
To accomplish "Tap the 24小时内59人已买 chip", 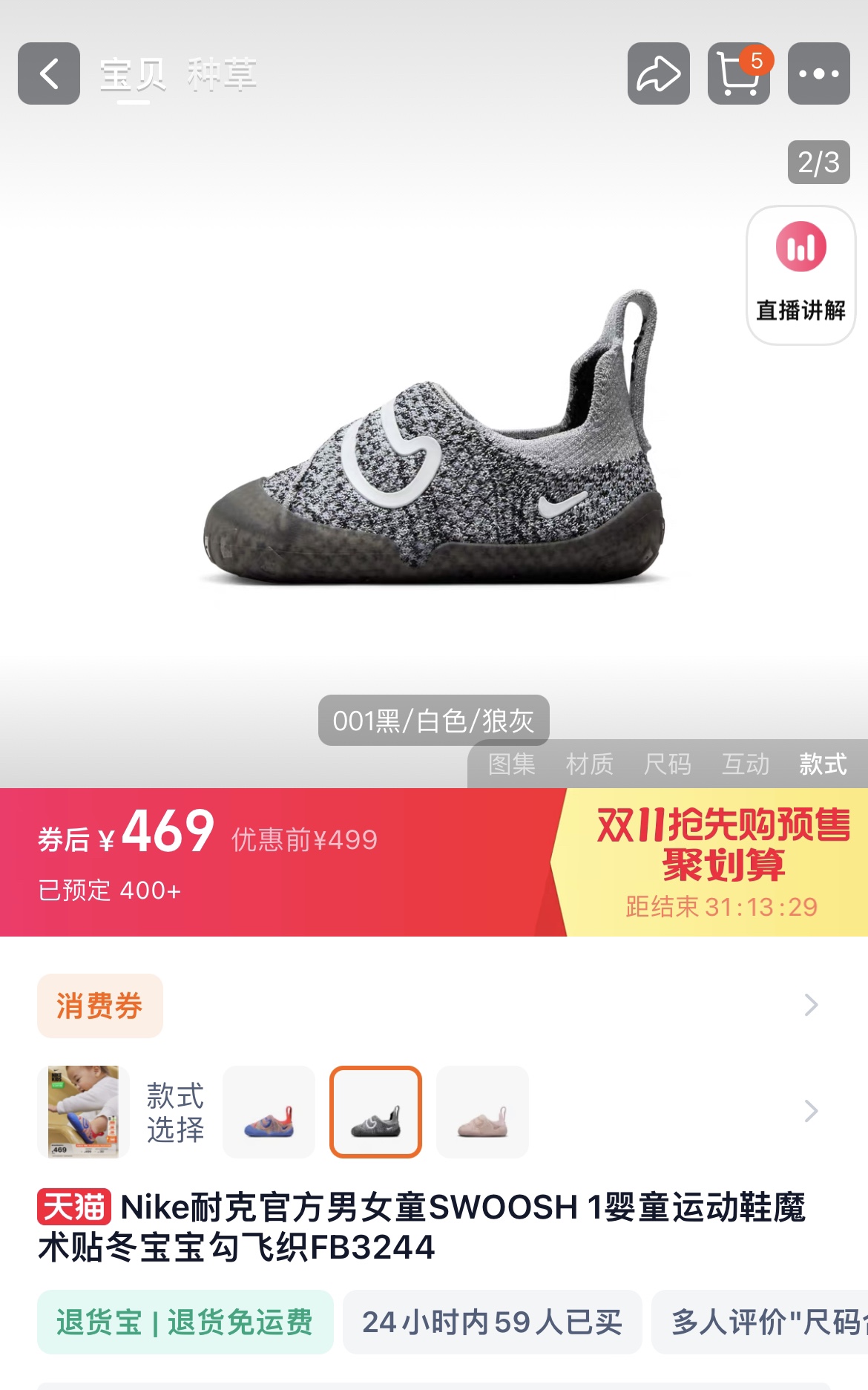I will [x=492, y=1322].
